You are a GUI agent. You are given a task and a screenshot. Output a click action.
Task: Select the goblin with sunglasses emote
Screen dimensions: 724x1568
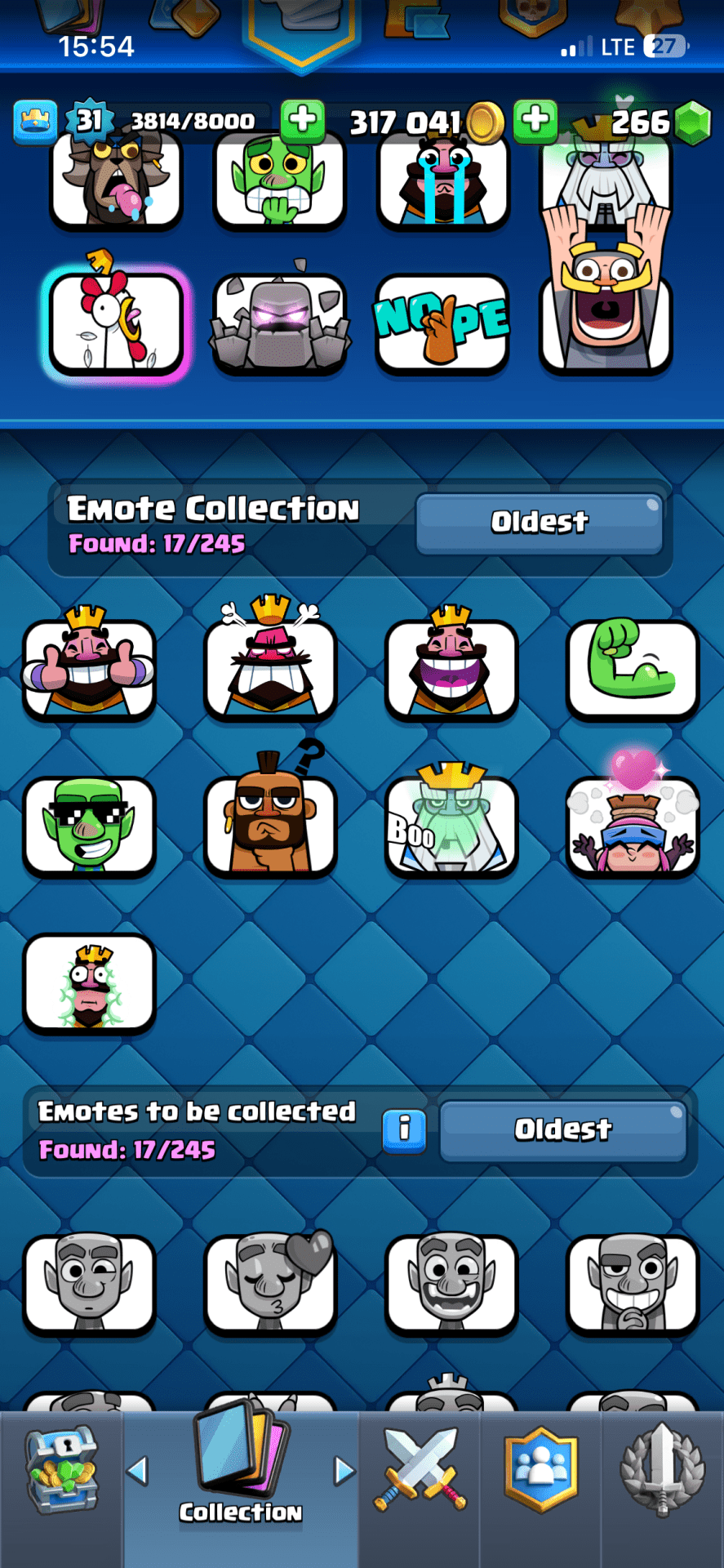tap(89, 825)
